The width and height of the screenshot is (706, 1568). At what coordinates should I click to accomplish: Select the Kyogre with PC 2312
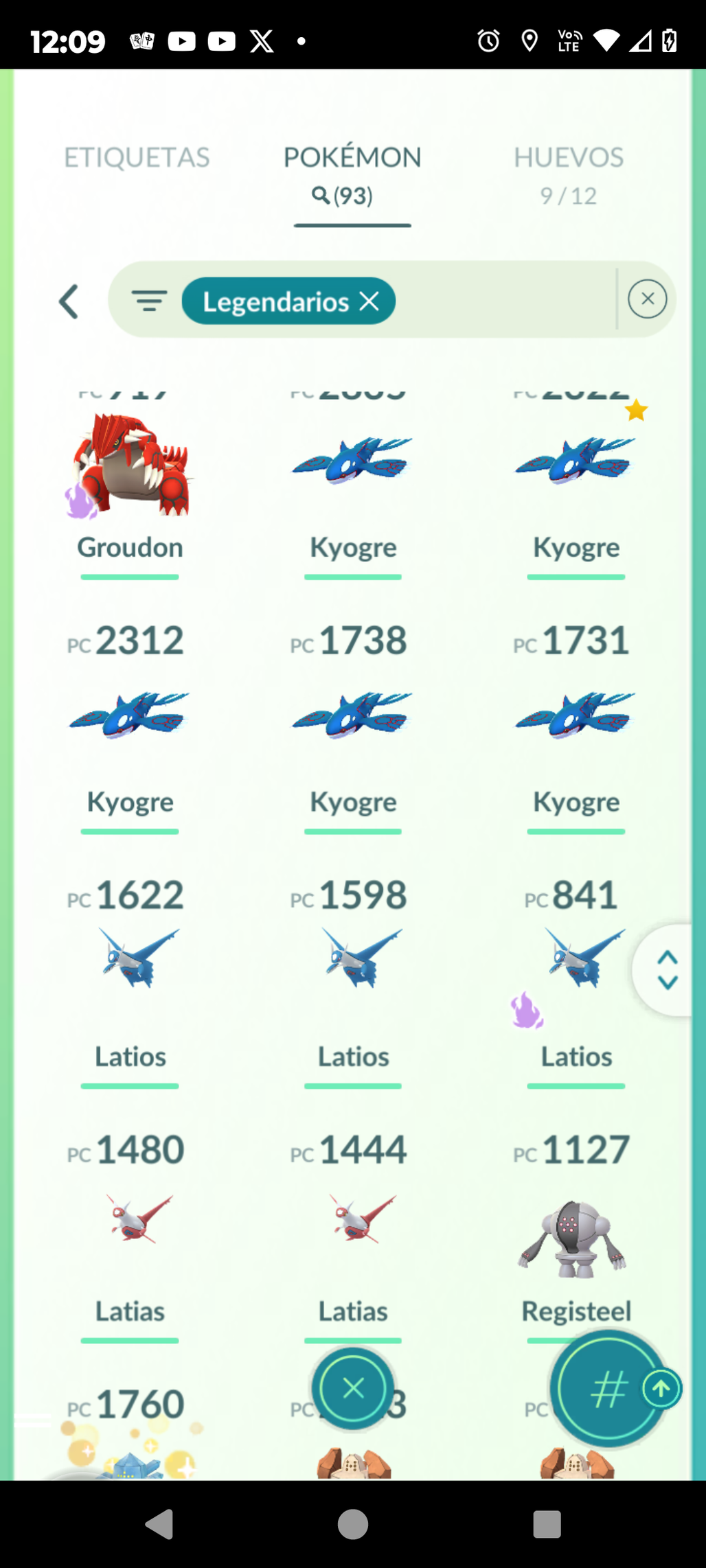130,726
